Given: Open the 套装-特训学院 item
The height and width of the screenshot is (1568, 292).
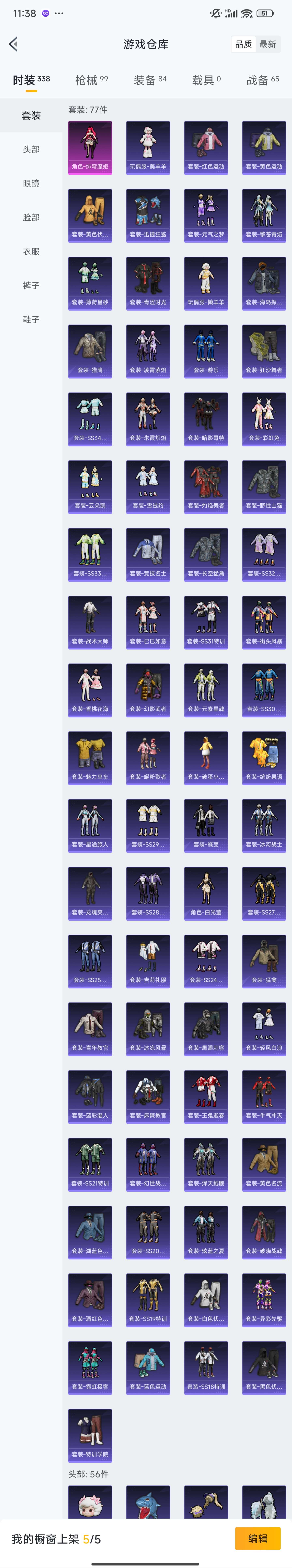Looking at the screenshot, I should (90, 1435).
